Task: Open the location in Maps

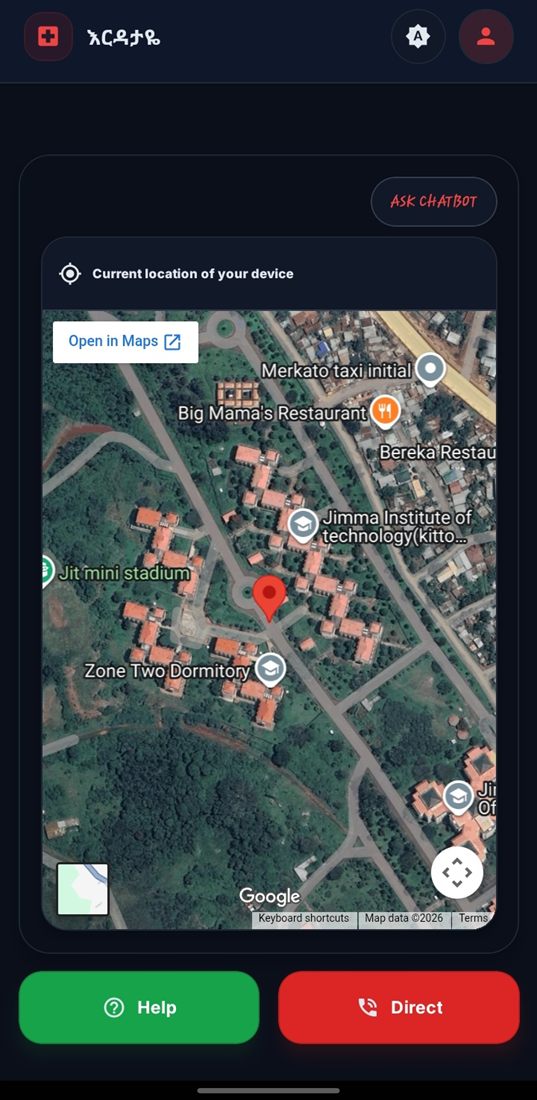Action: pos(125,342)
